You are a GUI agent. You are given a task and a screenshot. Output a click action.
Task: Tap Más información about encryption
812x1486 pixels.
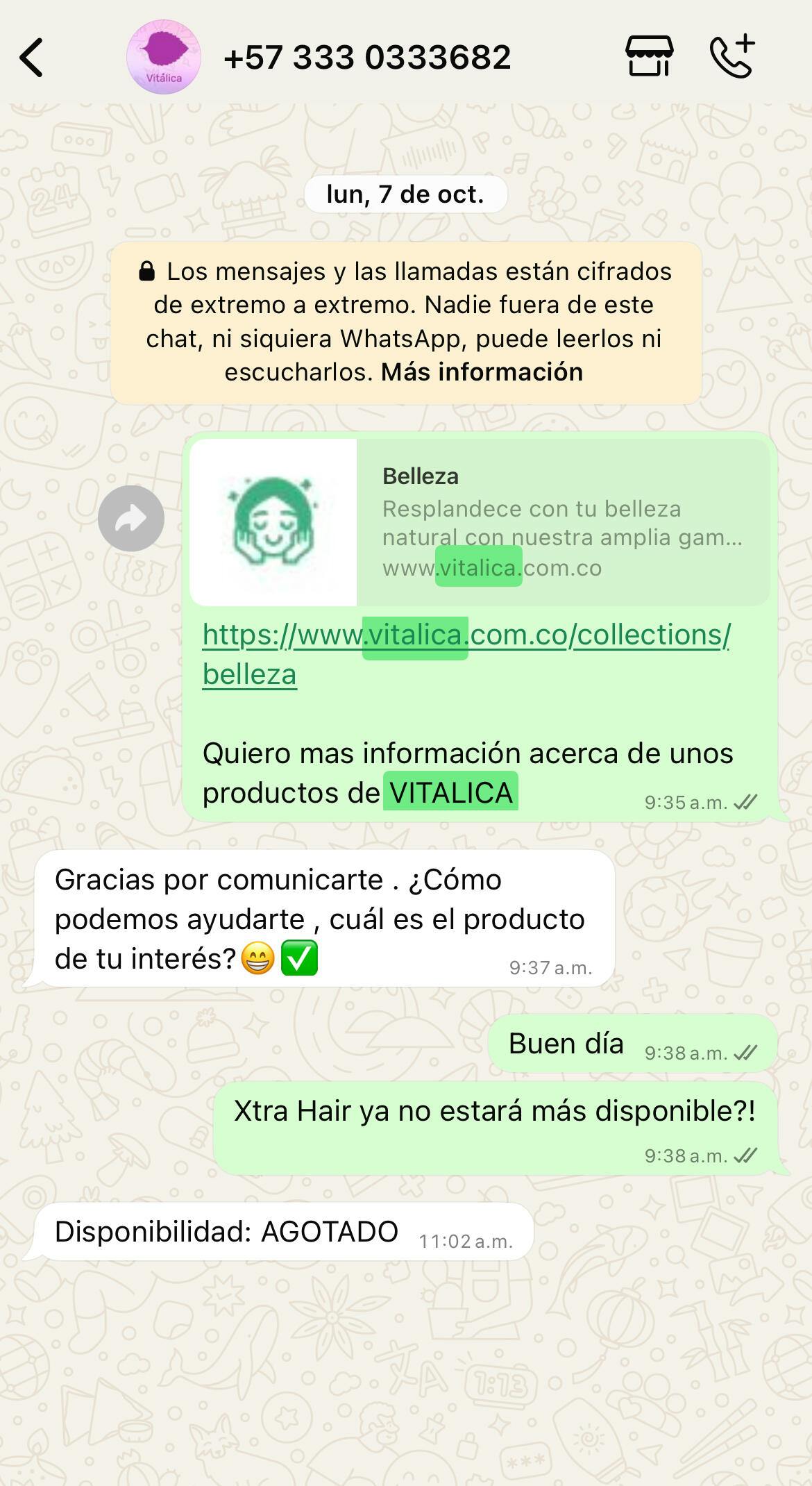point(482,372)
